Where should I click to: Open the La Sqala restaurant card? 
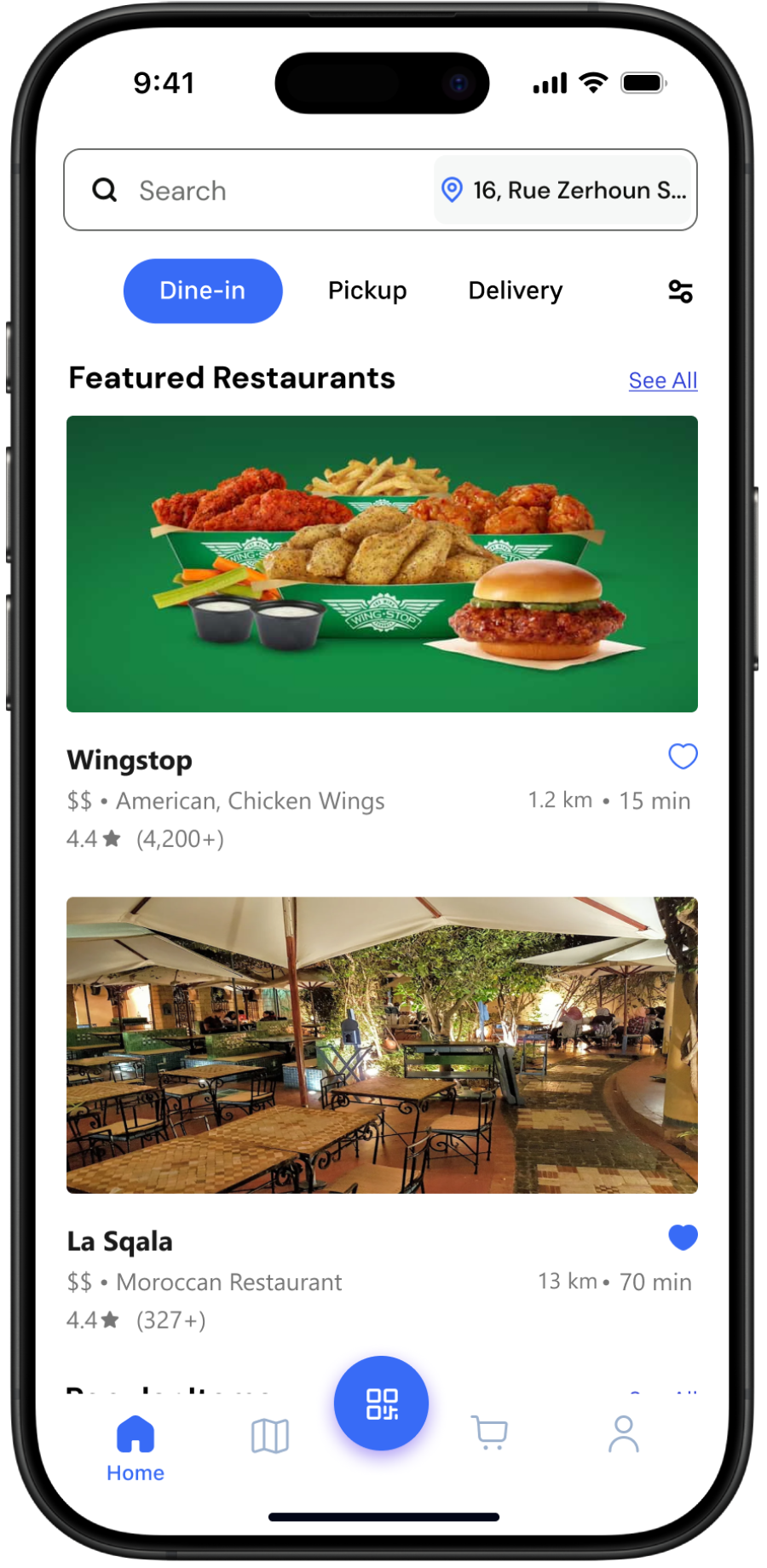382,1045
